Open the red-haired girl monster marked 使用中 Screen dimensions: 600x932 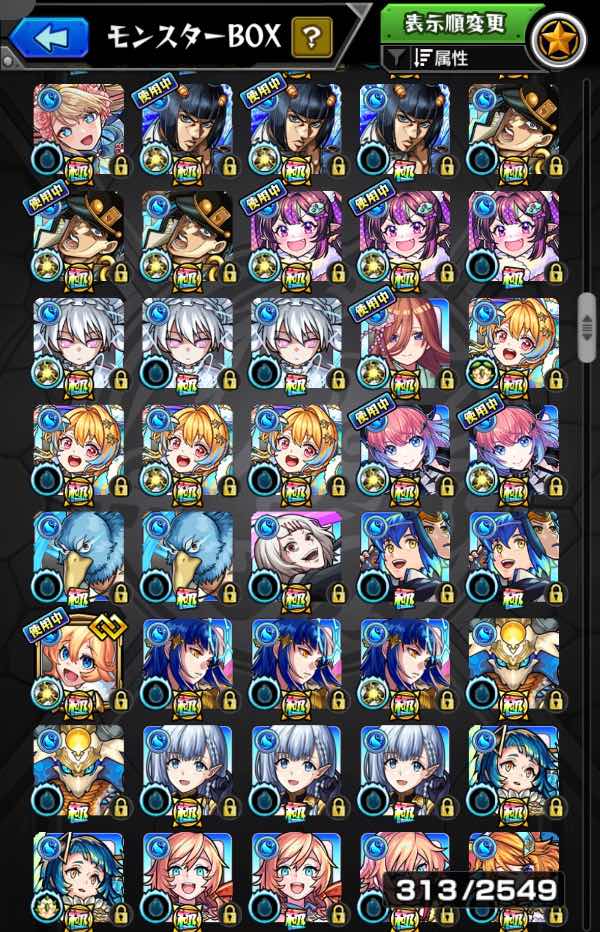pyautogui.click(x=405, y=345)
